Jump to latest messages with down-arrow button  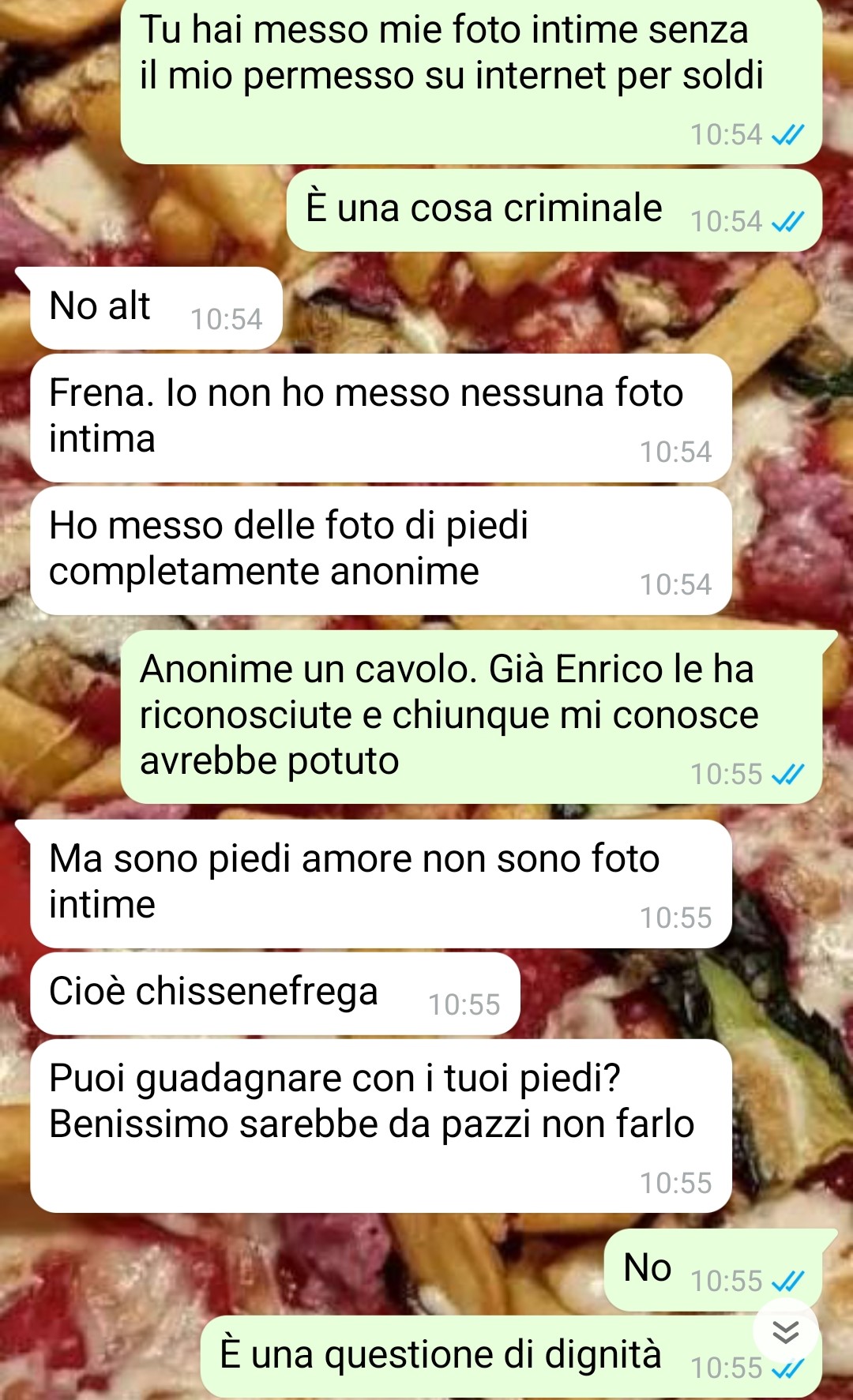(786, 1332)
